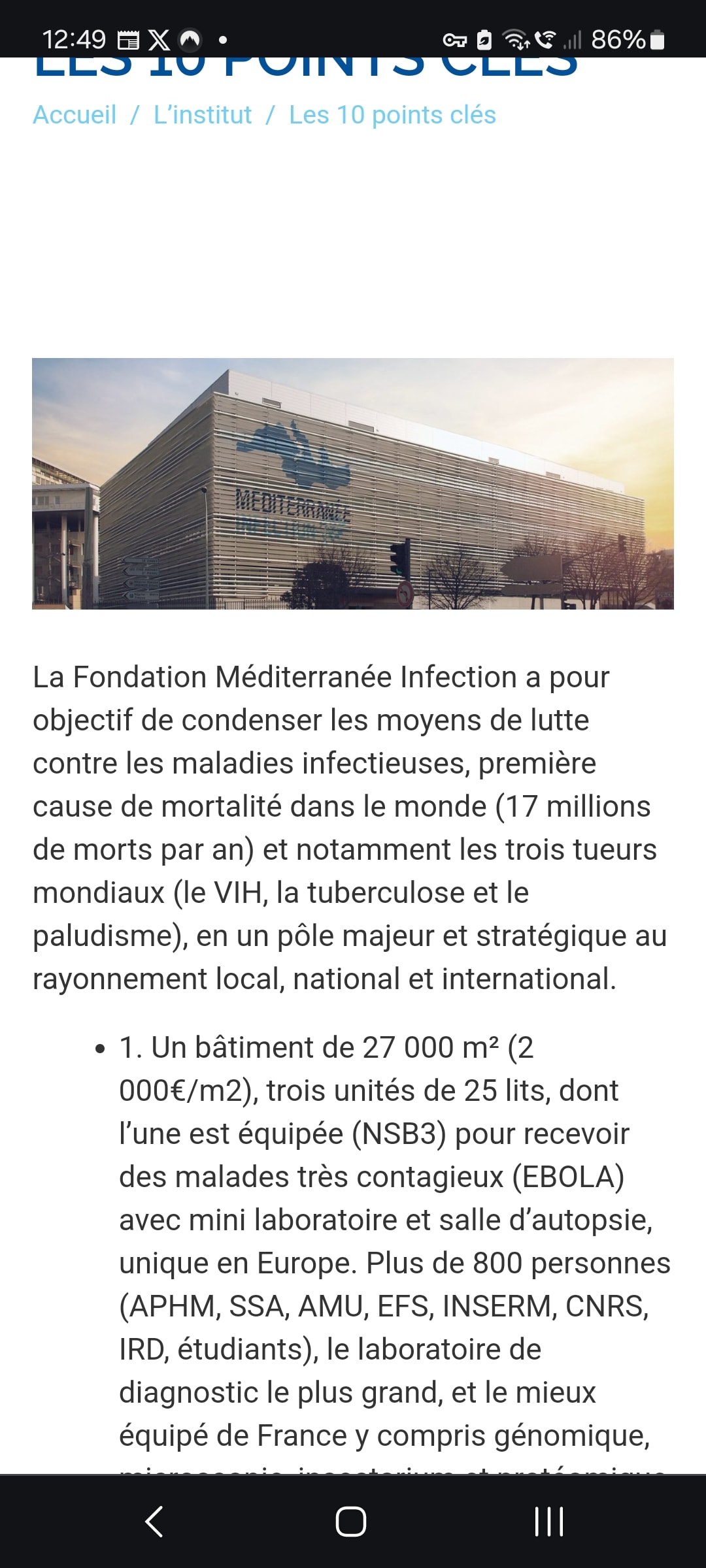
Task: Go to the home screen
Action: pyautogui.click(x=351, y=1522)
